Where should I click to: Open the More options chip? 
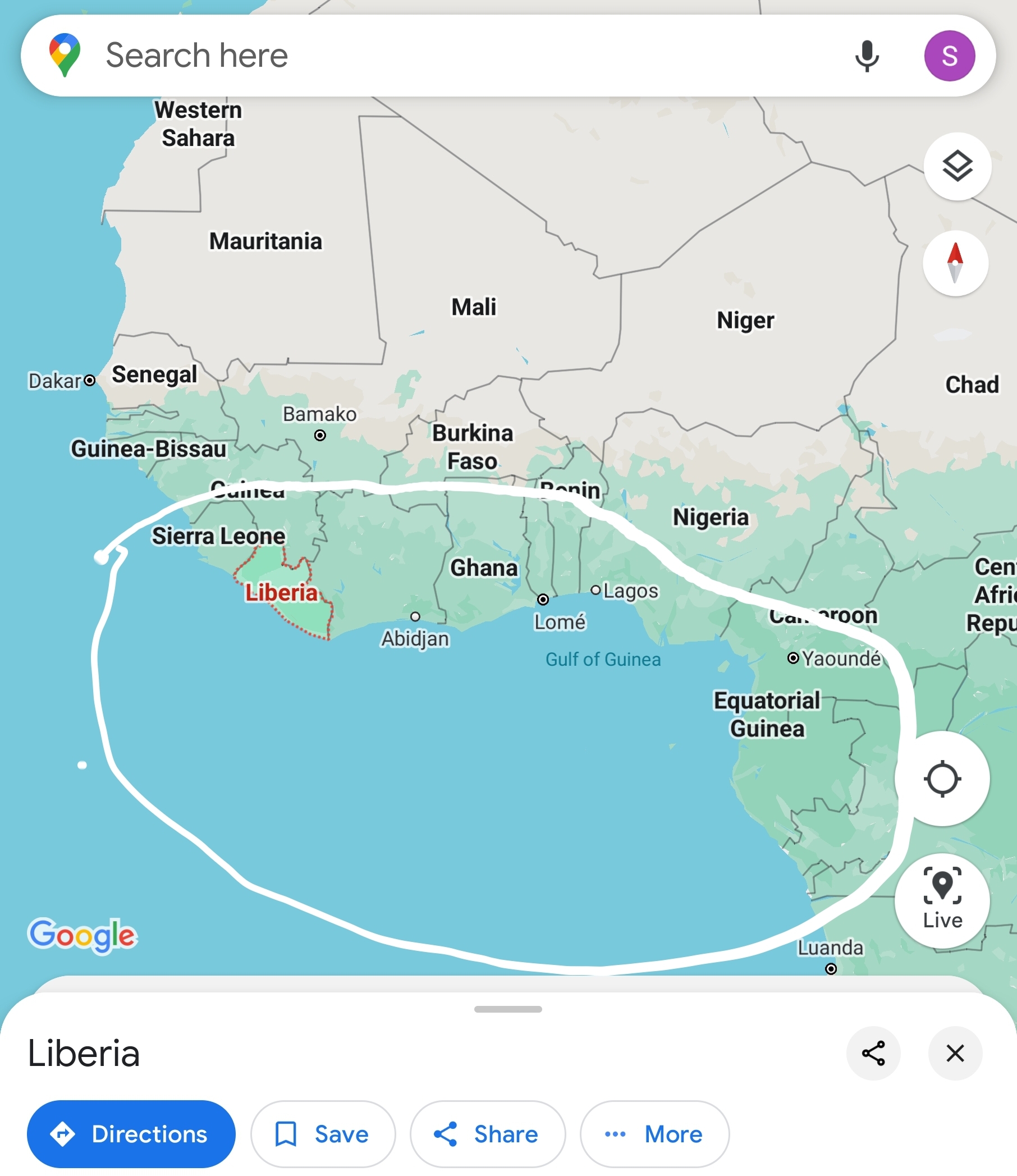[654, 1134]
